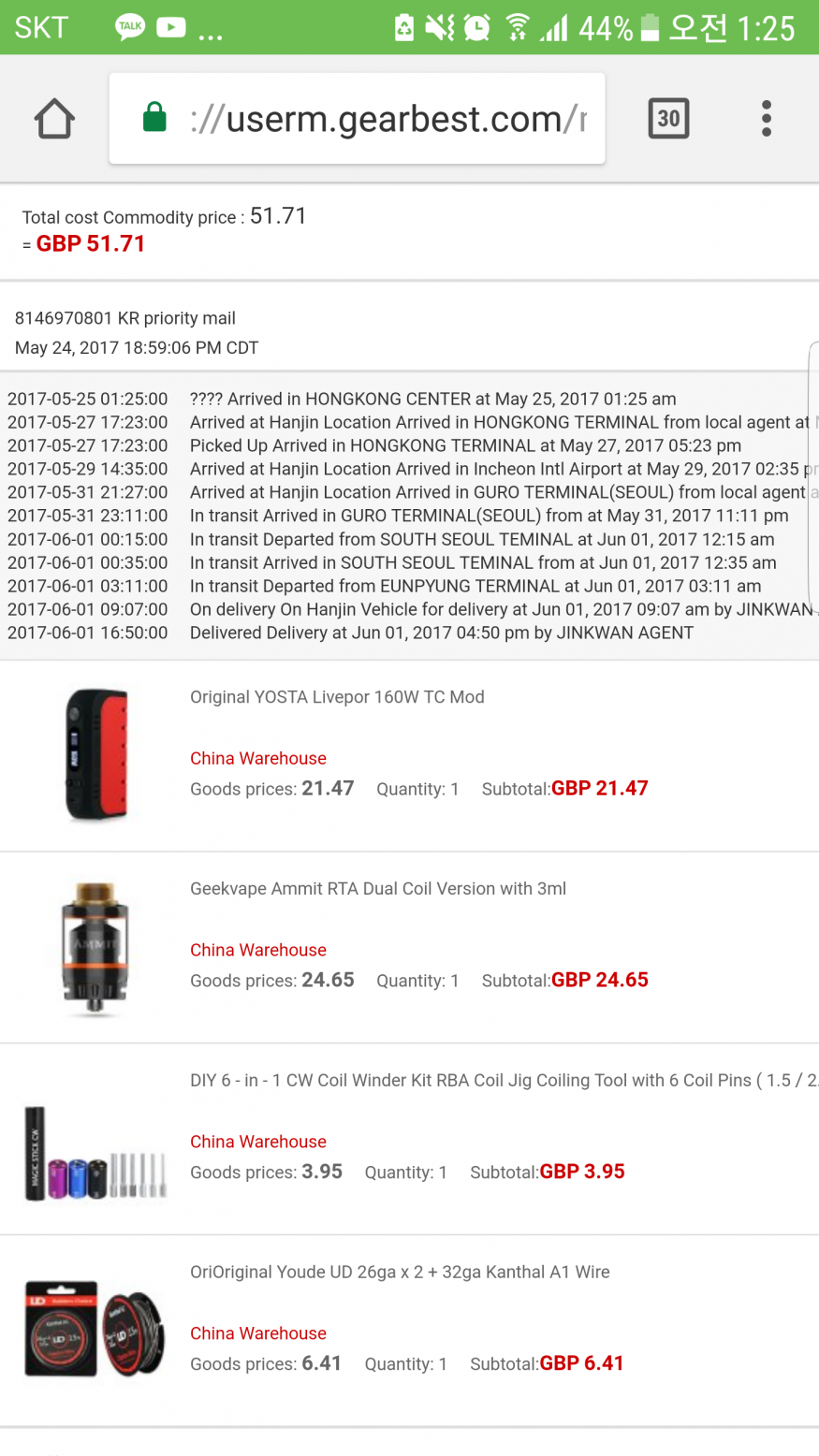View the YOSTA Livepor mod image
Viewport: 819px width, 1456px height.
click(96, 754)
